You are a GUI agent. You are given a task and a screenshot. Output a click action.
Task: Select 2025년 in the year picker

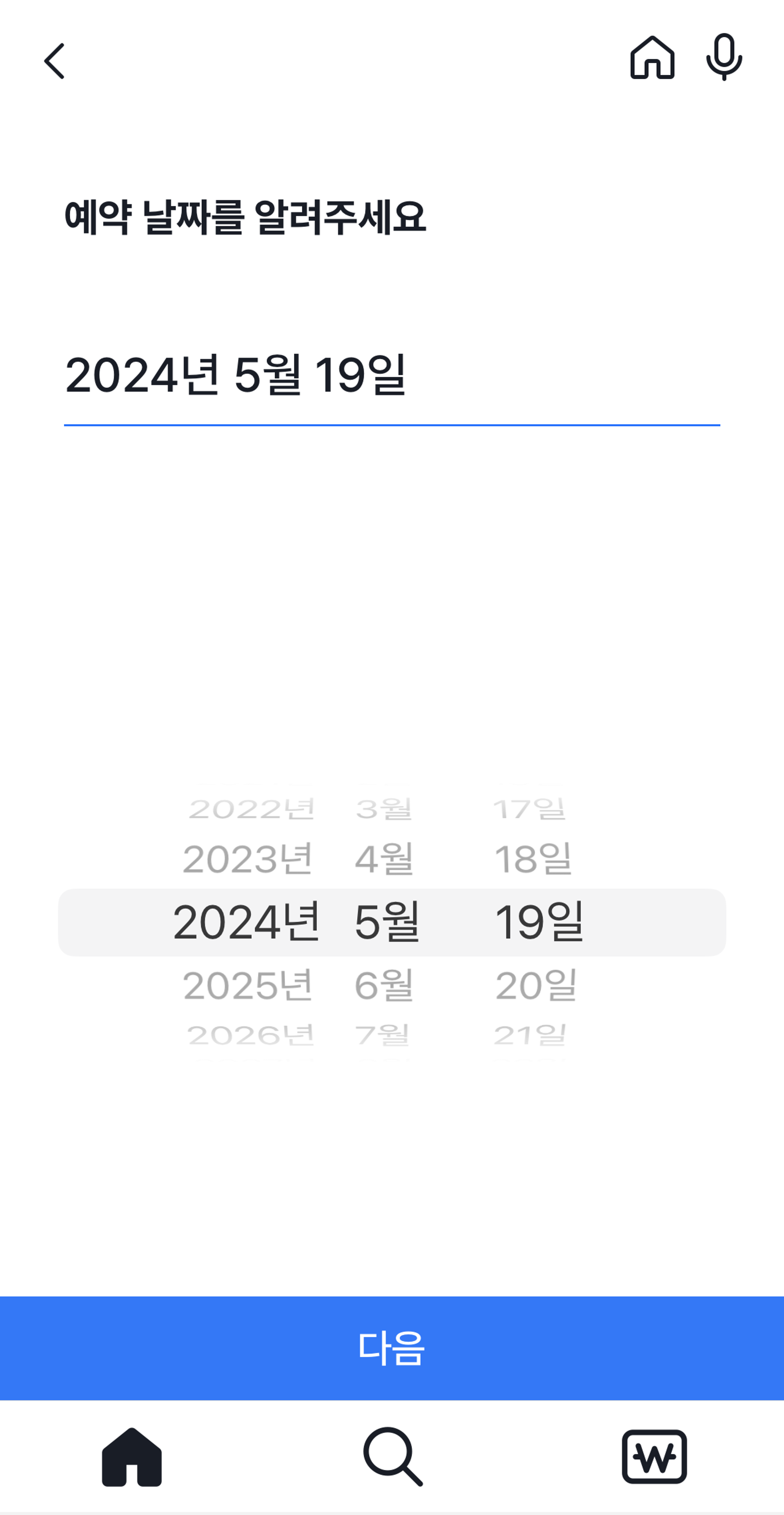(x=247, y=986)
